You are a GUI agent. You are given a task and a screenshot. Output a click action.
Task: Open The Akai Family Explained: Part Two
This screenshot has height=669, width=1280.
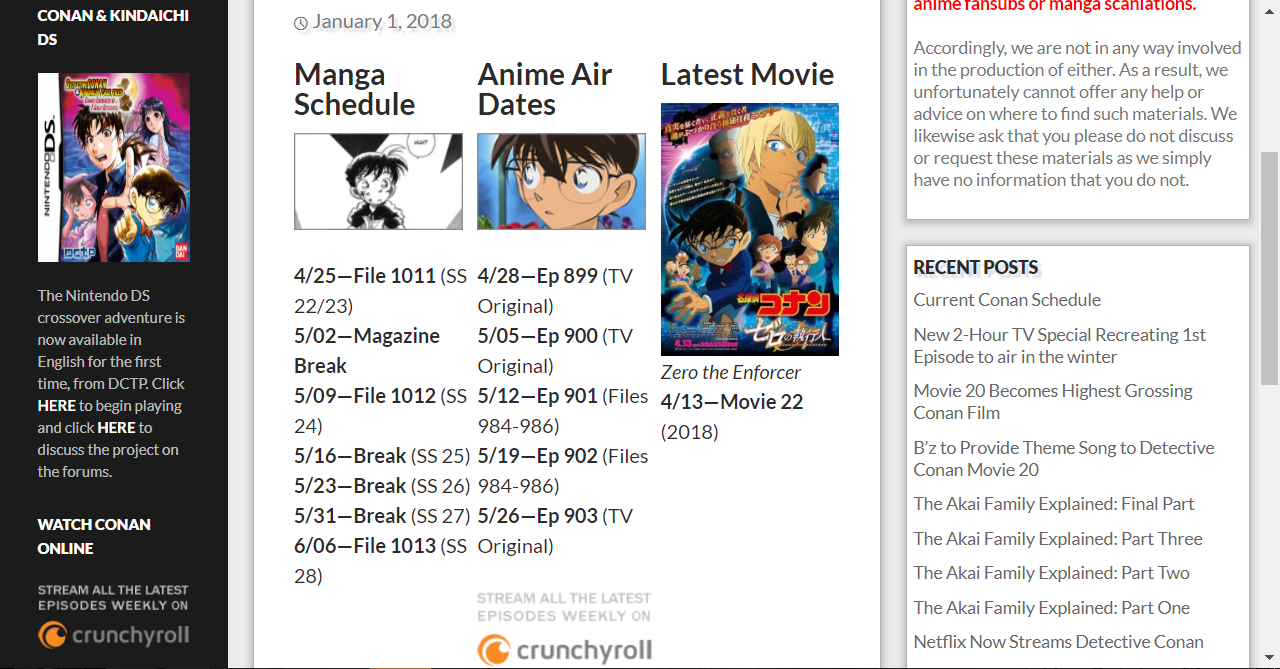click(x=1051, y=573)
